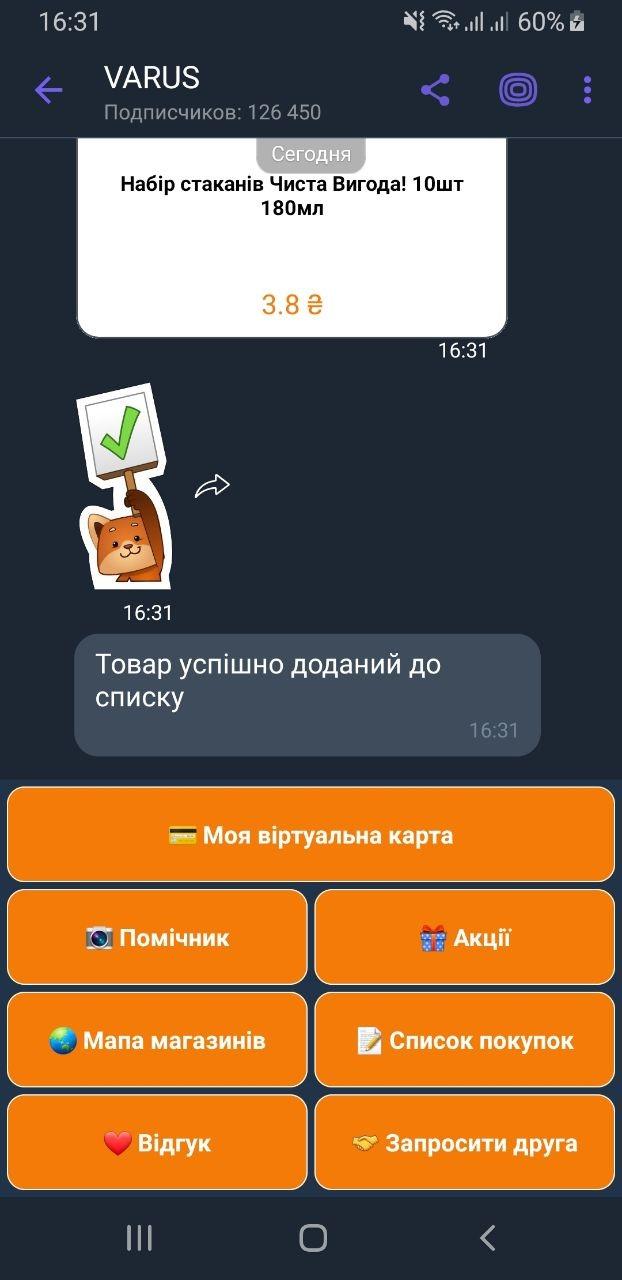This screenshot has width=622, height=1280.
Task: Open the three-dot overflow menu
Action: point(587,91)
